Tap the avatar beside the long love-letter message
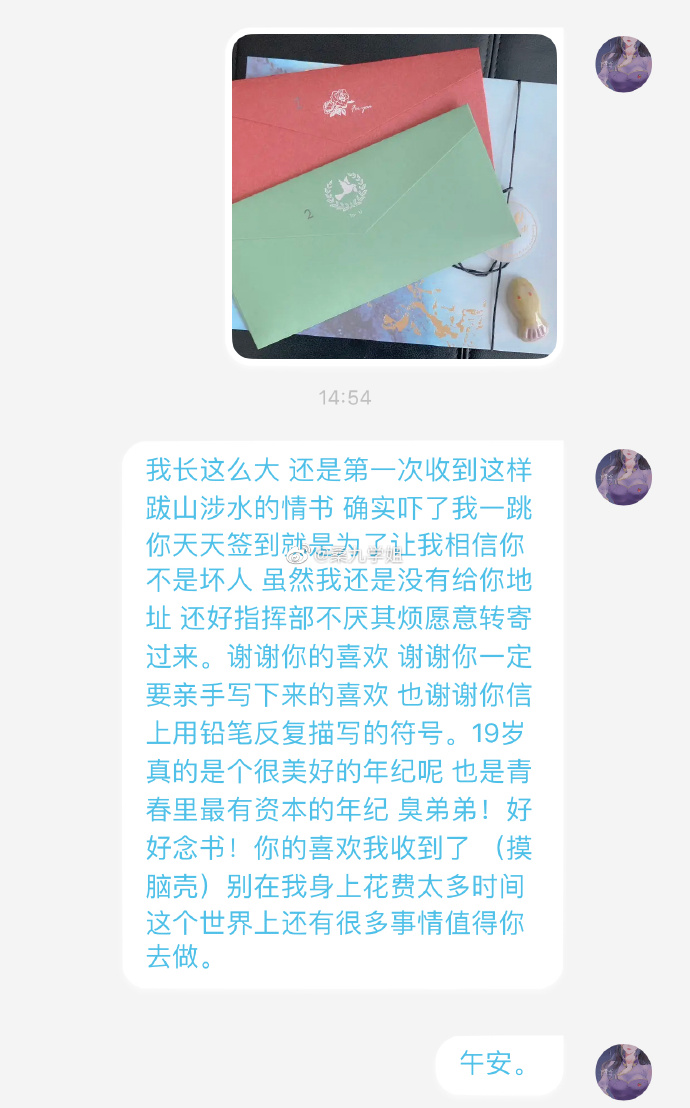 pyautogui.click(x=624, y=477)
